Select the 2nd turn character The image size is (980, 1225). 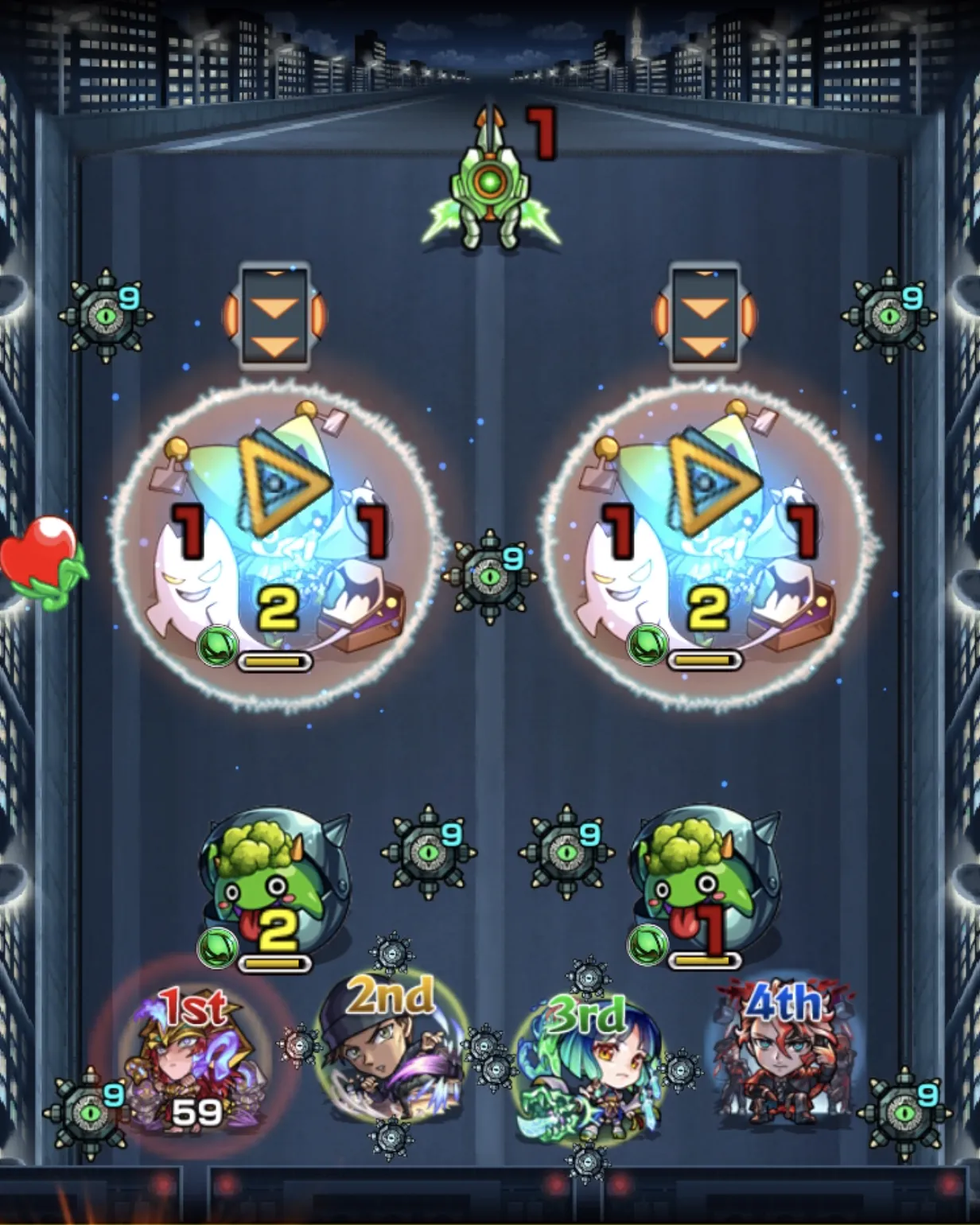(x=391, y=1054)
